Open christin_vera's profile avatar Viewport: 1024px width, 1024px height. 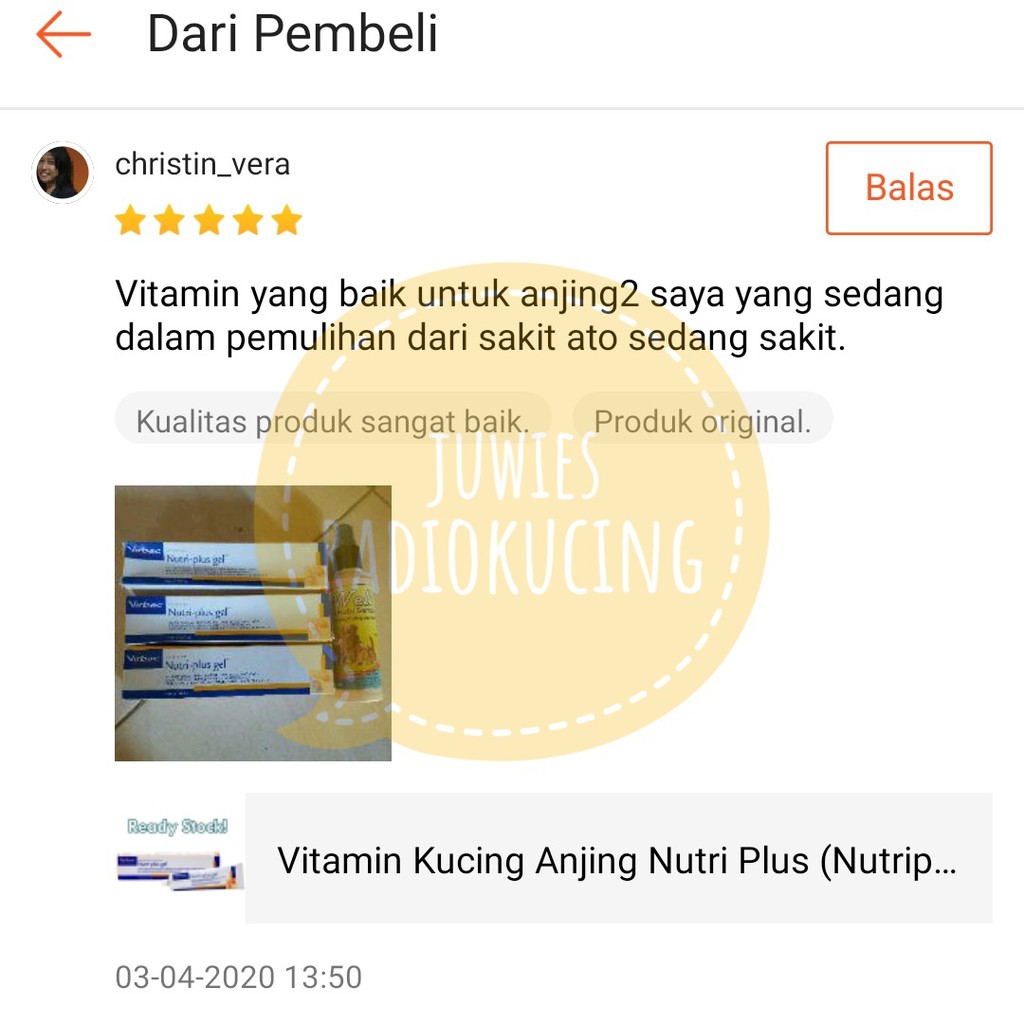62,172
